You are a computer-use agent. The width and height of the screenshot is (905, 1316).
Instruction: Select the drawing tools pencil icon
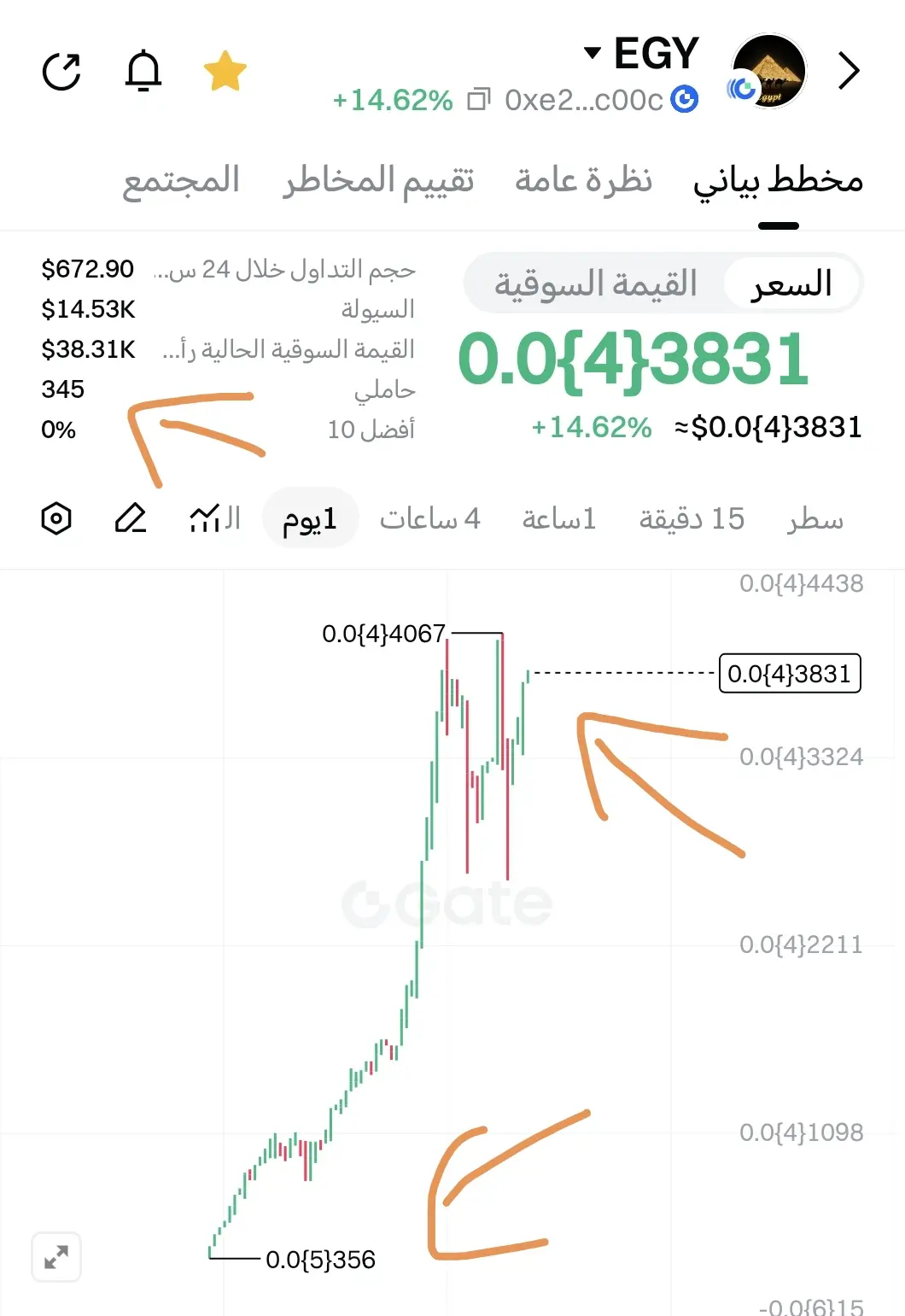[x=132, y=518]
